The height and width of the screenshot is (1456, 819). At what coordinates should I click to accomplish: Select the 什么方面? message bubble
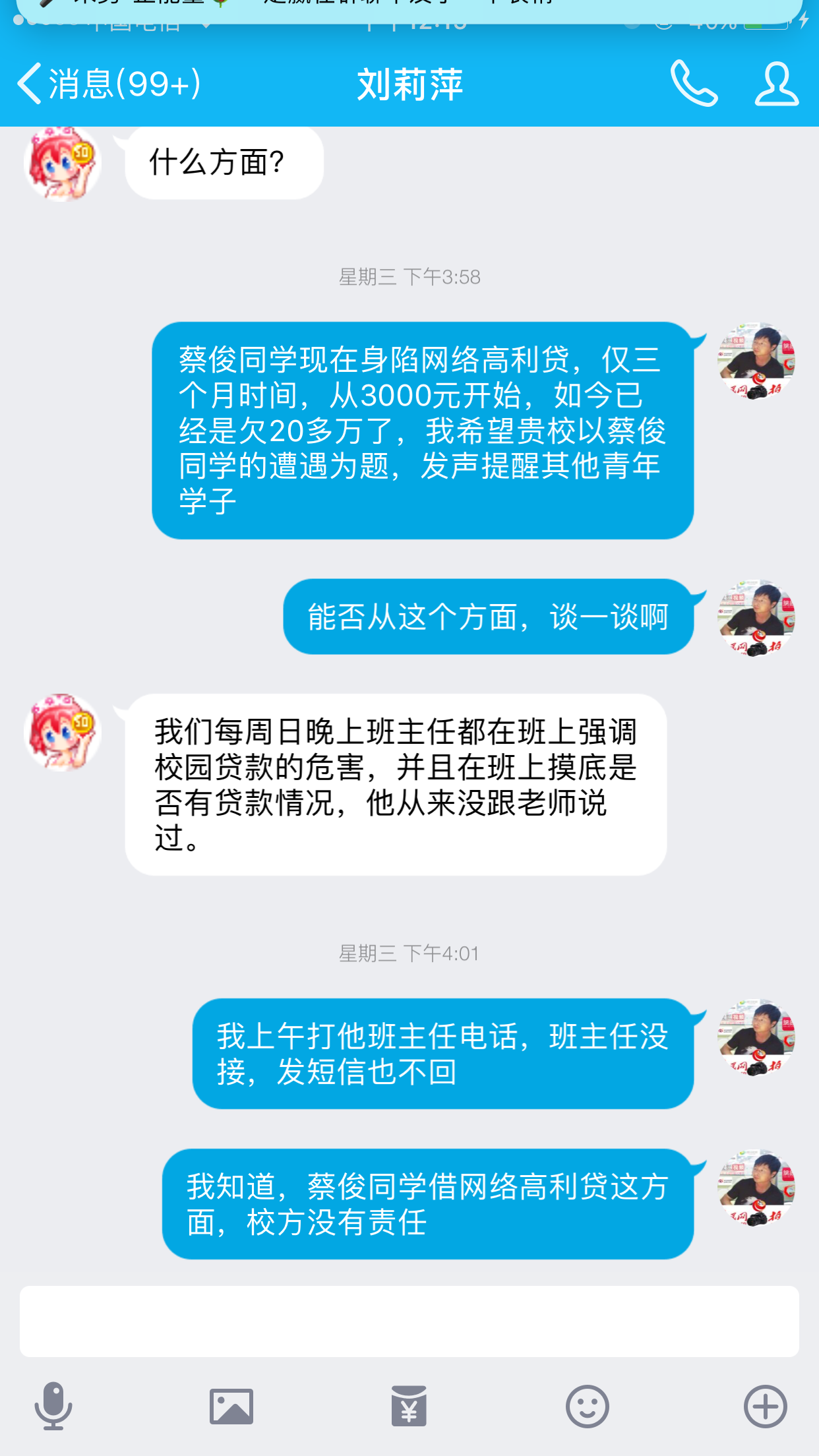click(221, 160)
